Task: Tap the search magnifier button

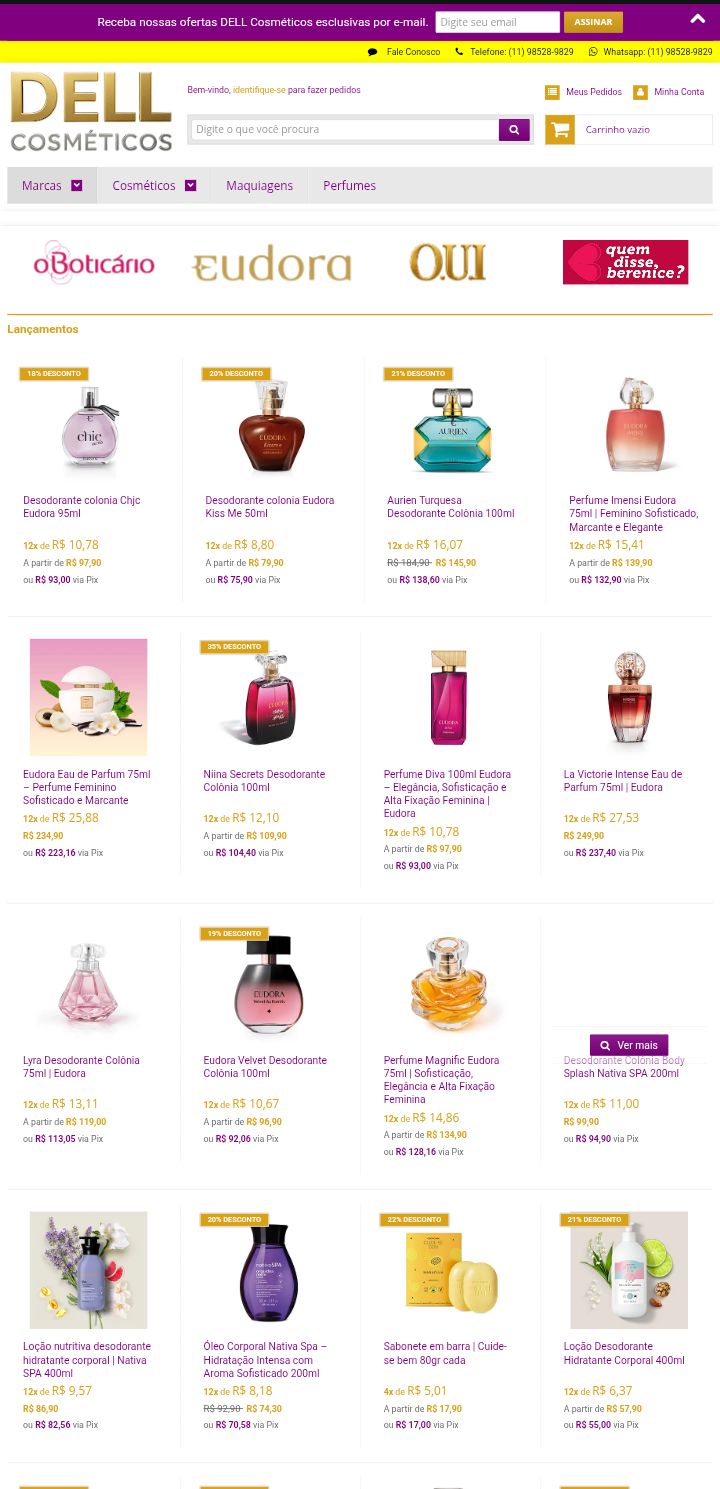Action: click(x=514, y=129)
